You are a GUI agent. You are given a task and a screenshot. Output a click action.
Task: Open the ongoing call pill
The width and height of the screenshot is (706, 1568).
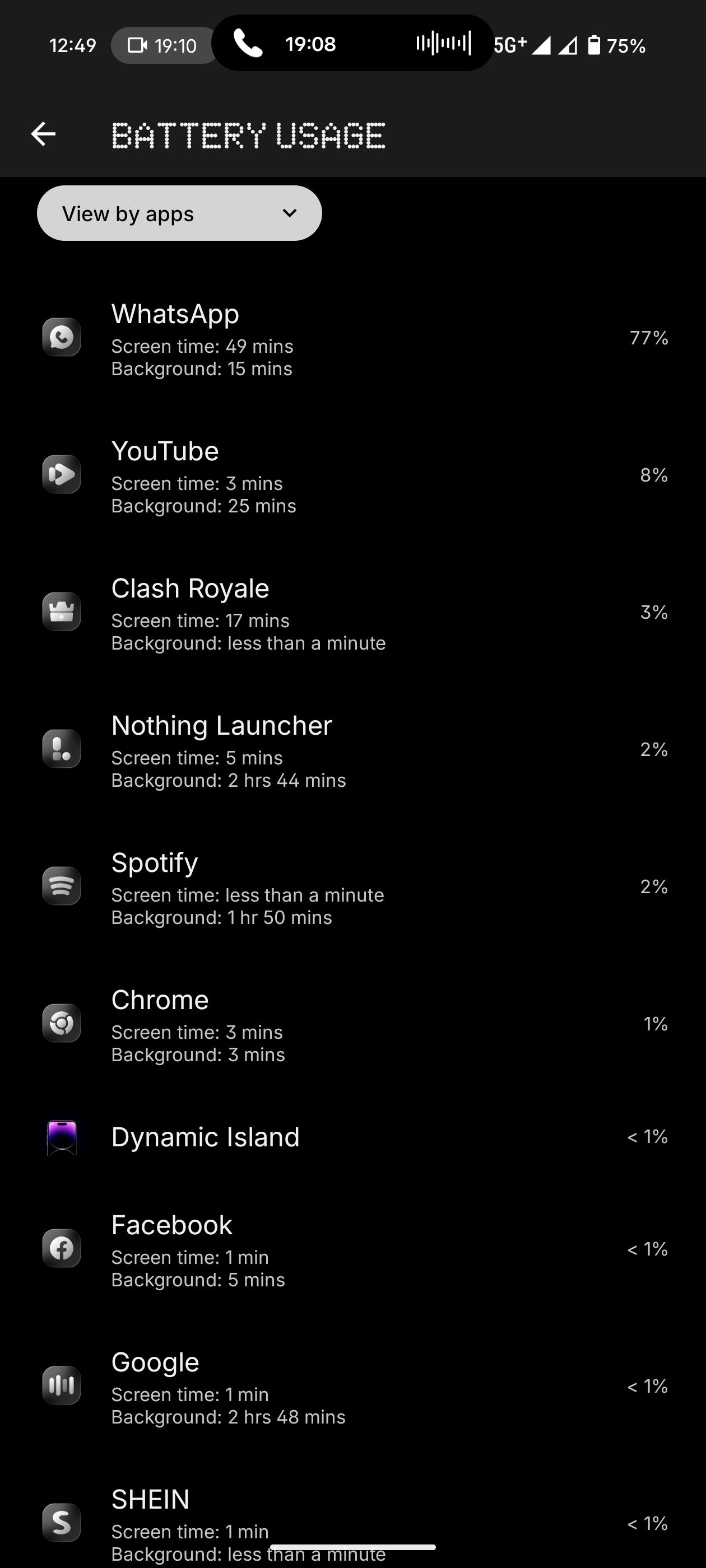pos(352,44)
